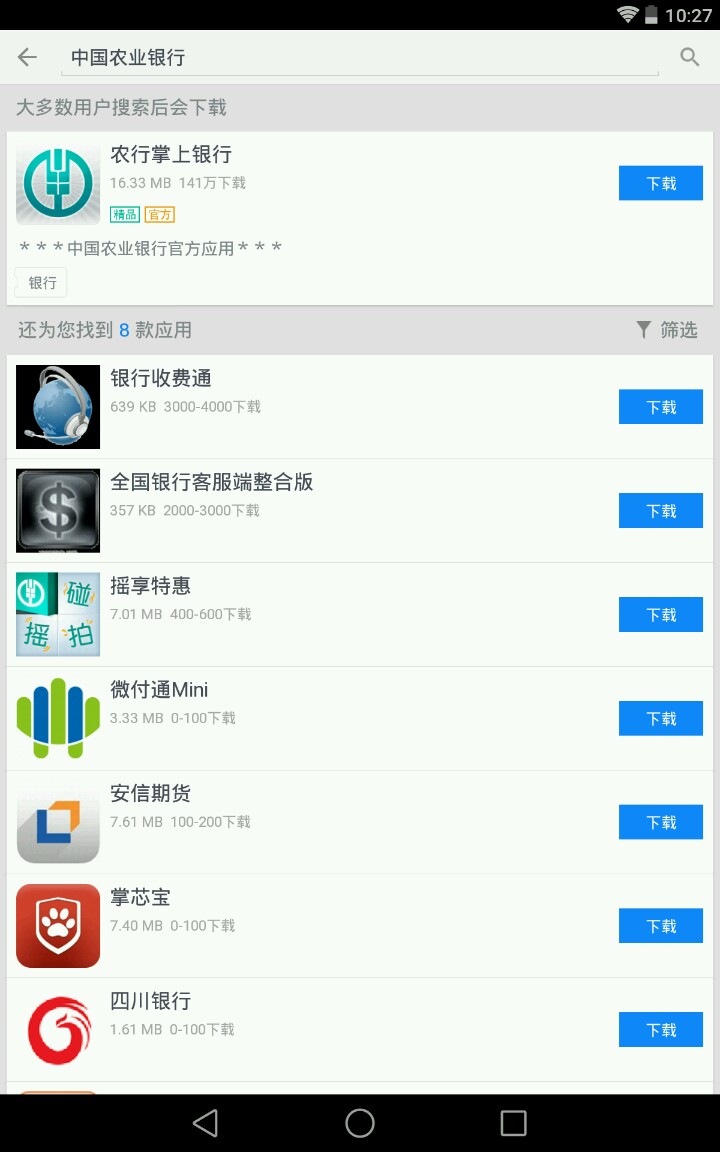The height and width of the screenshot is (1152, 720).
Task: Download 农行掌上银行
Action: pyautogui.click(x=660, y=184)
